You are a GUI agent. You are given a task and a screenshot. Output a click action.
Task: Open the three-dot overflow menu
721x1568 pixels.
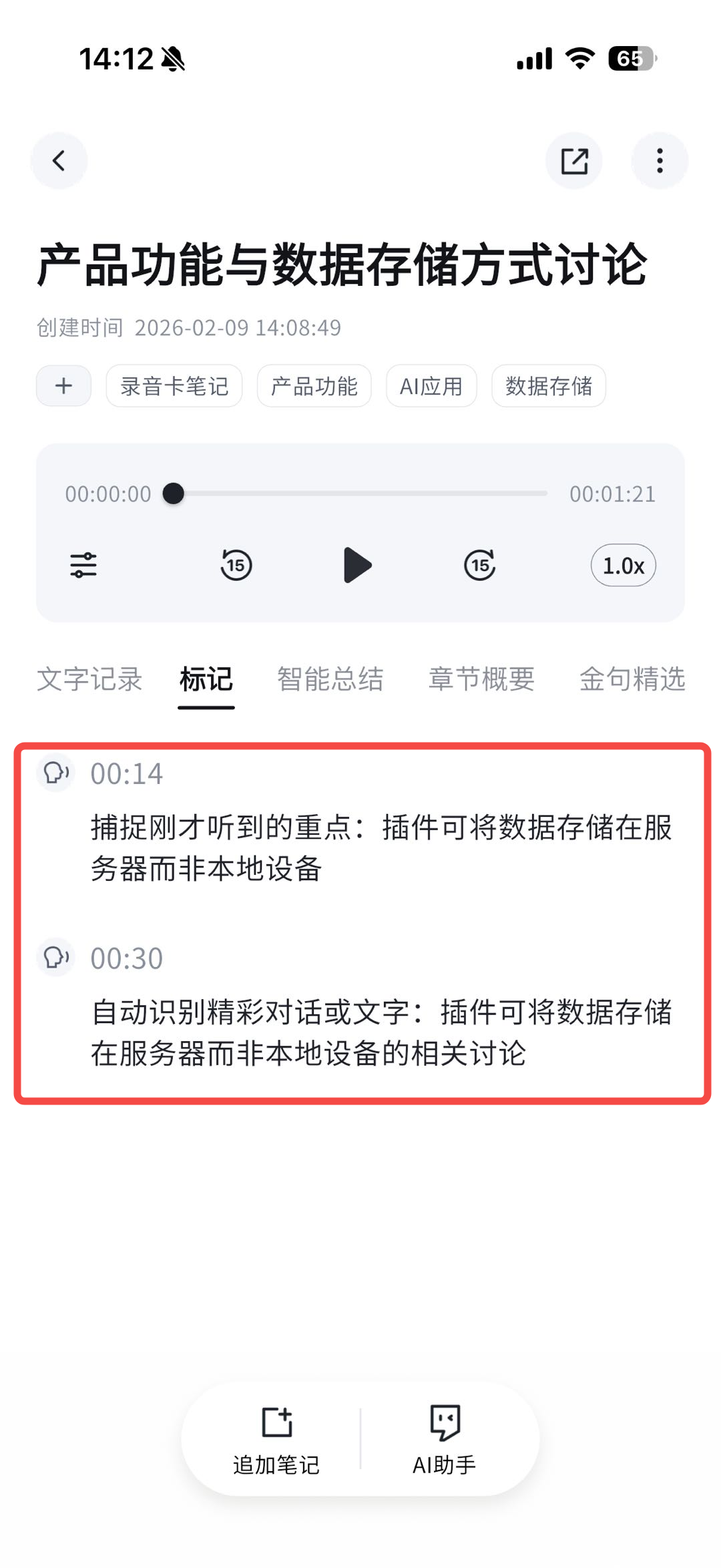pos(660,161)
